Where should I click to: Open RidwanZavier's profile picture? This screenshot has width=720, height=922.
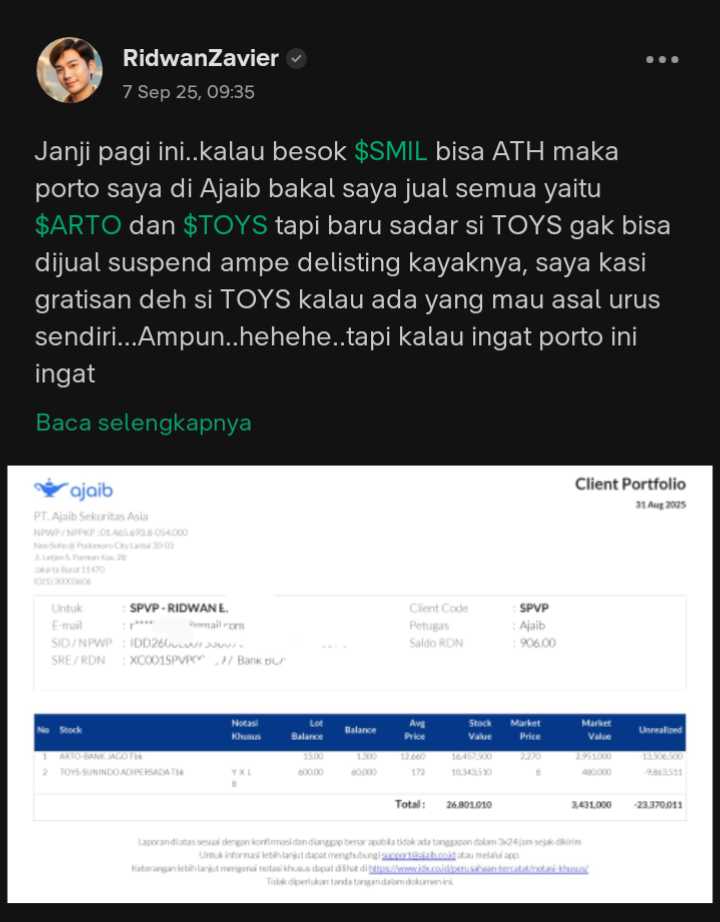[70, 70]
